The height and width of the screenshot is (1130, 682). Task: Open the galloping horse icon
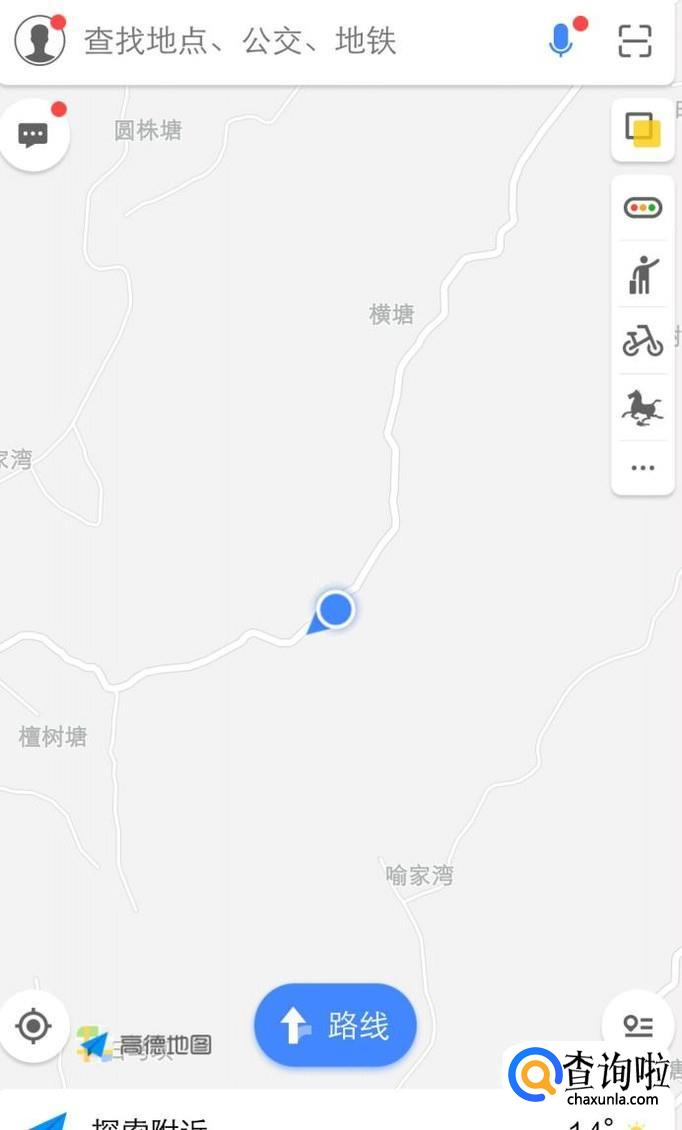coord(643,408)
